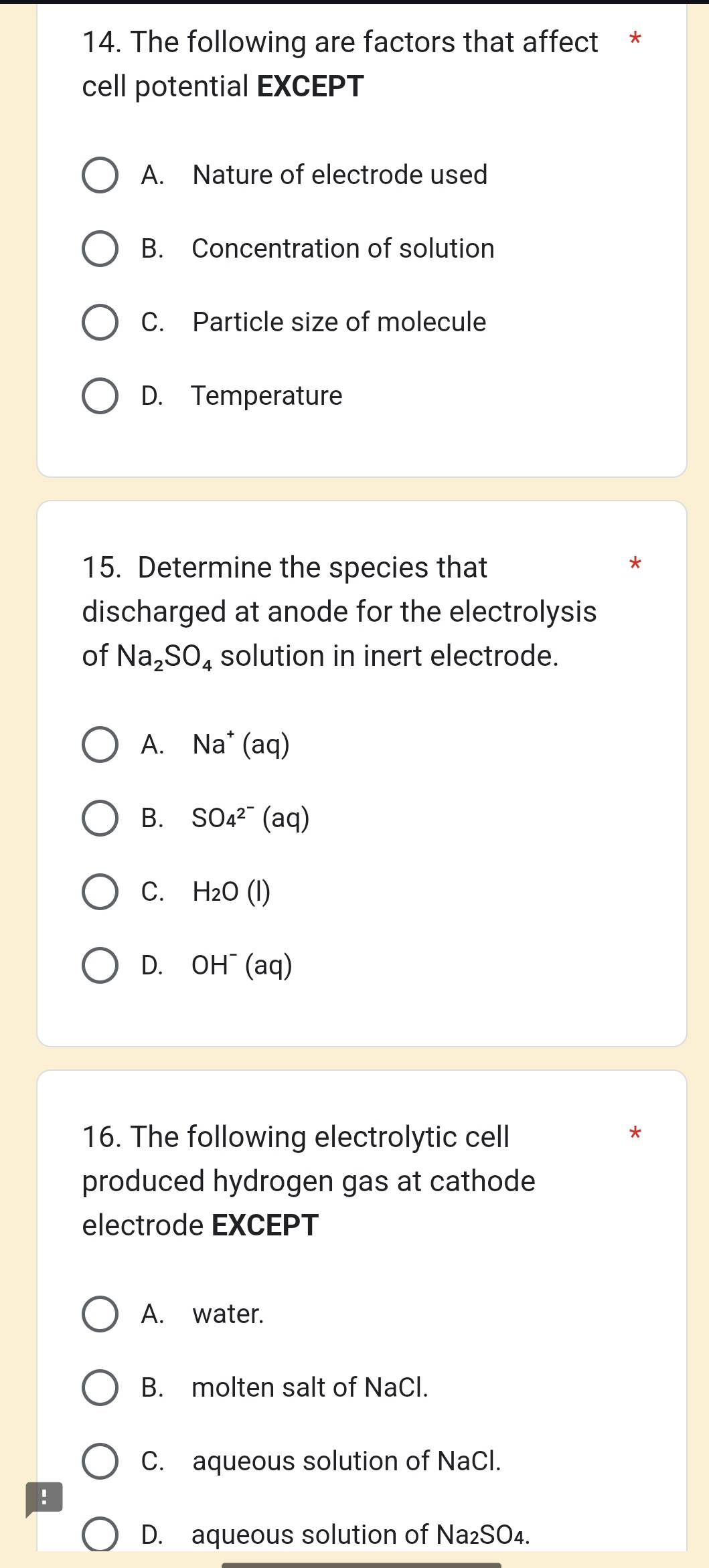Select option A Nature of electrode used
Viewport: 709px width, 1568px height.
click(100, 175)
